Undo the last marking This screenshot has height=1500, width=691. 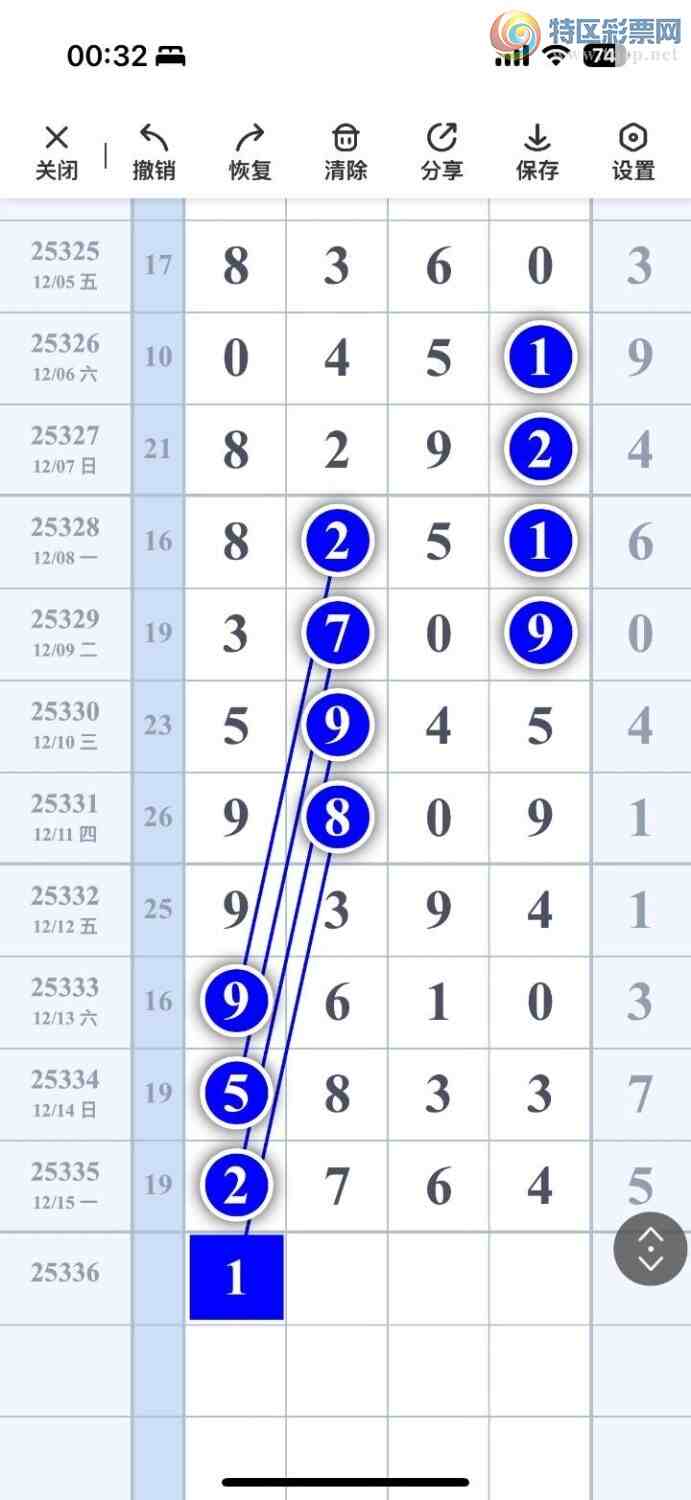tap(153, 152)
